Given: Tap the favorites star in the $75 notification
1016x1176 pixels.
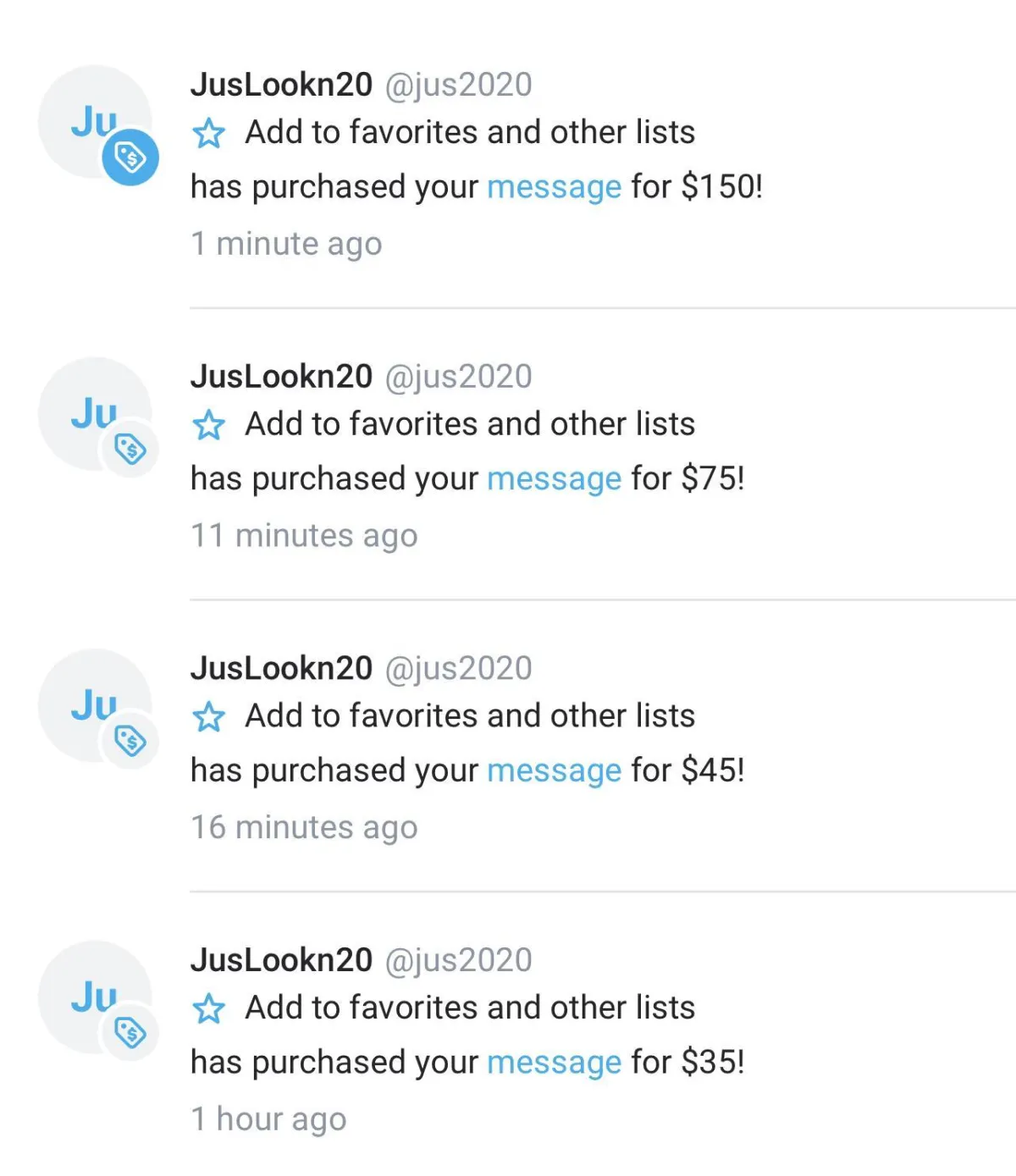Looking at the screenshot, I should (209, 425).
